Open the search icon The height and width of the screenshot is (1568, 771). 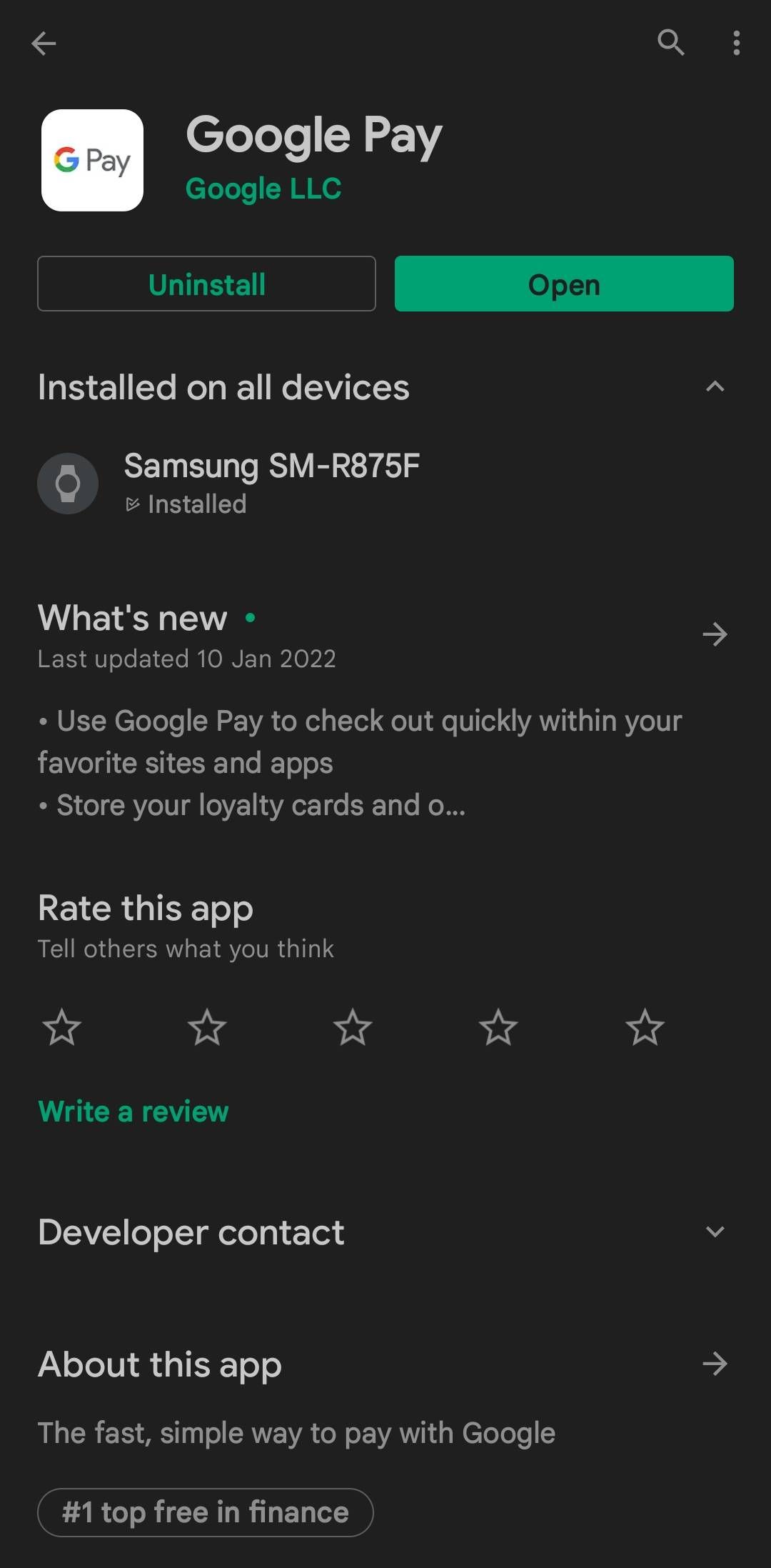tap(670, 43)
